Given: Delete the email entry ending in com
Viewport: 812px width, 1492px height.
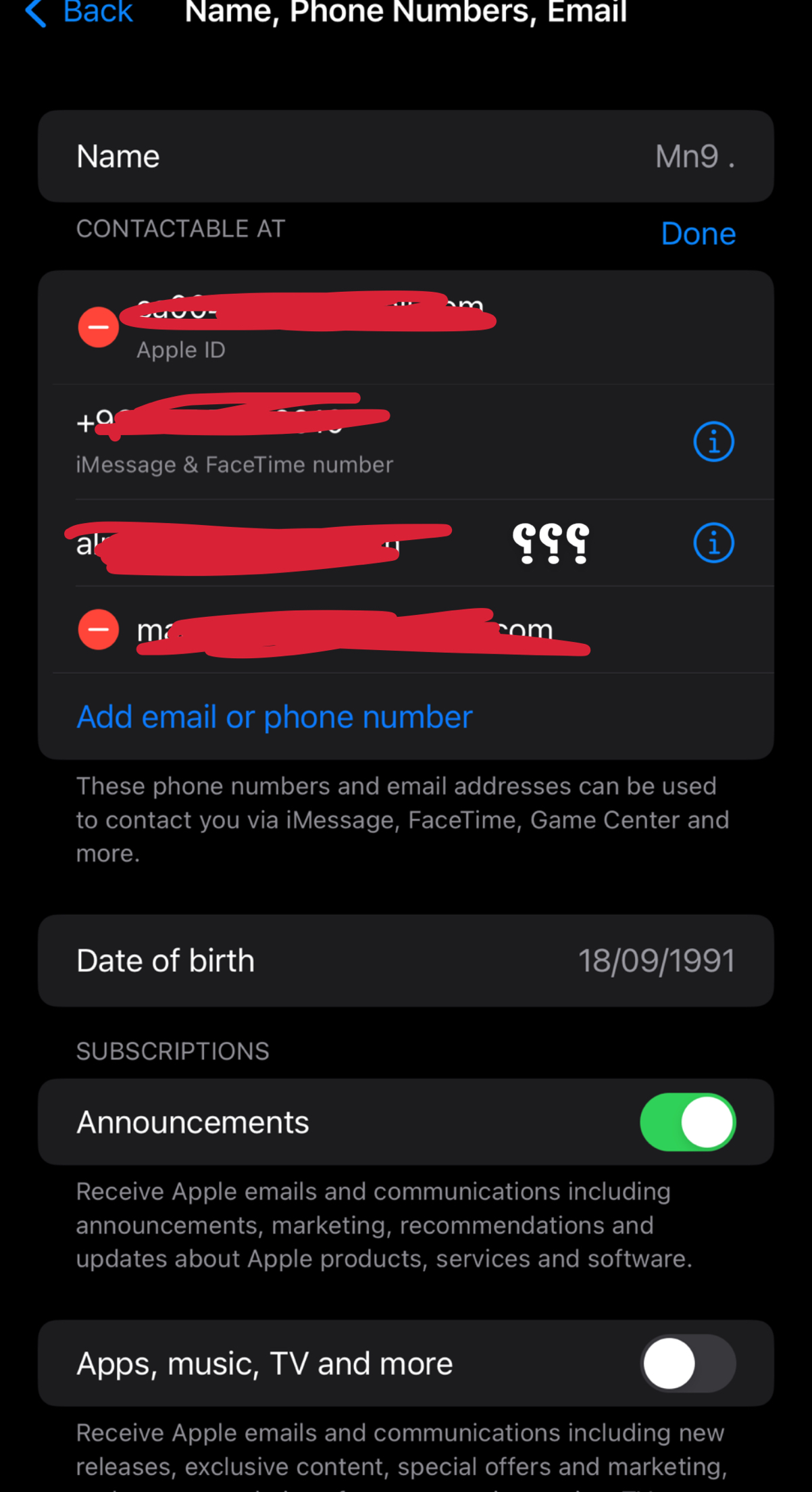Looking at the screenshot, I should click(x=99, y=629).
